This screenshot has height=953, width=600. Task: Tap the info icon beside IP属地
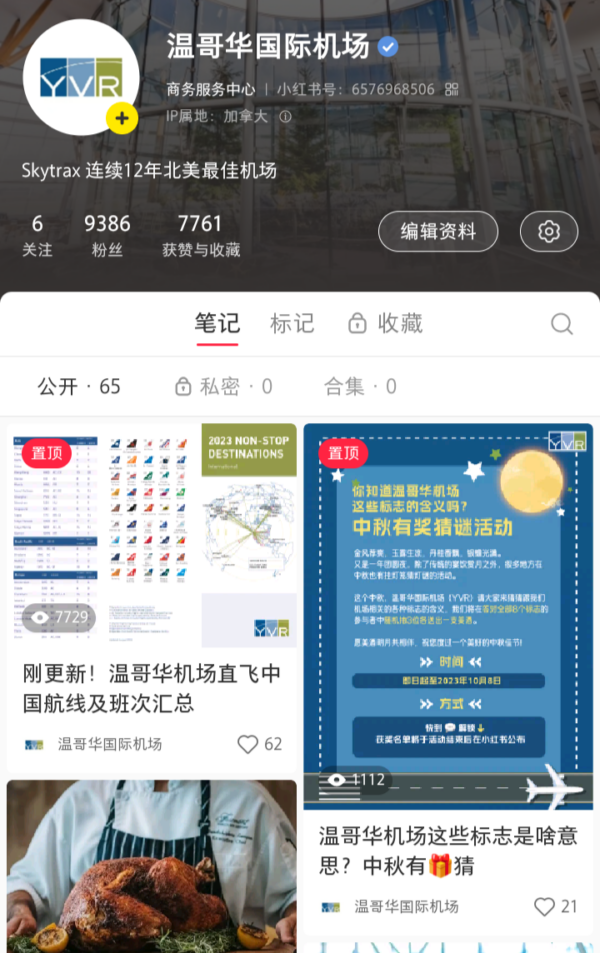285,116
